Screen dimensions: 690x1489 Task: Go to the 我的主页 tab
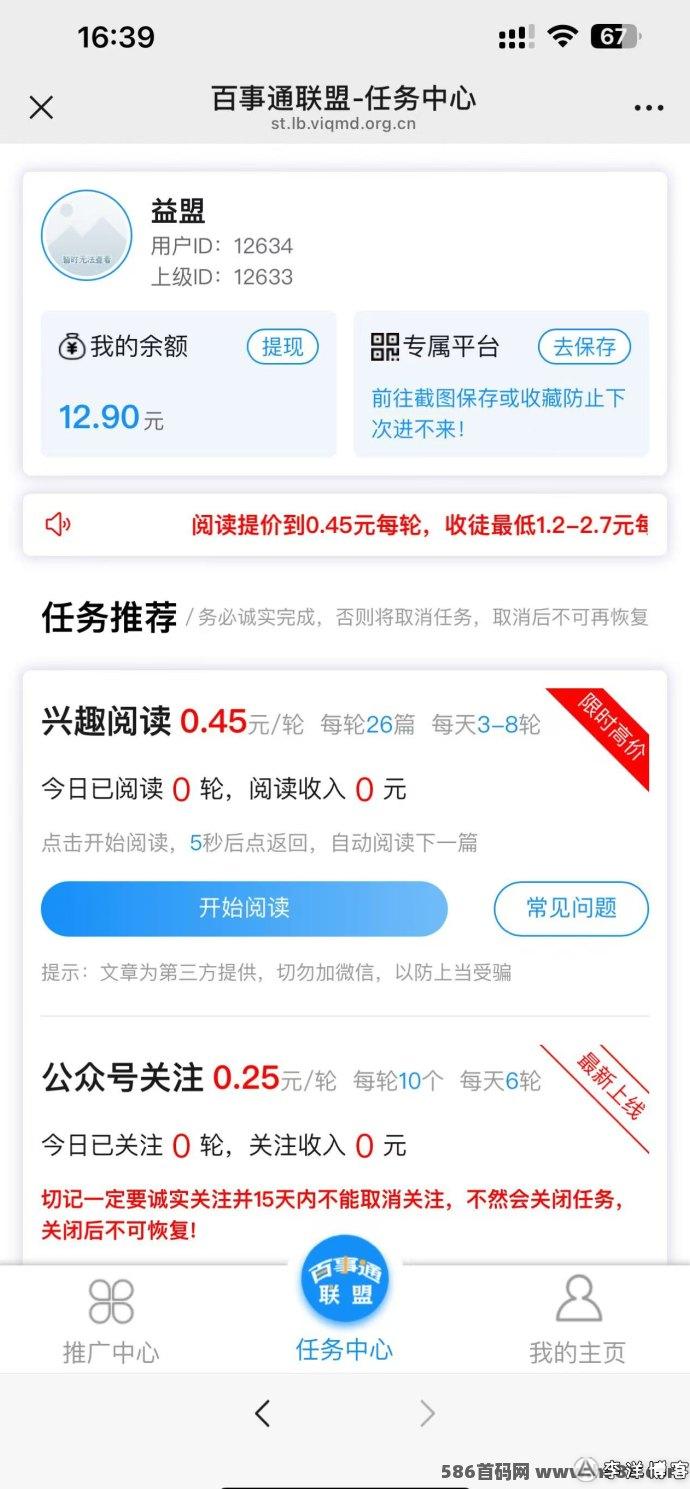point(577,1320)
